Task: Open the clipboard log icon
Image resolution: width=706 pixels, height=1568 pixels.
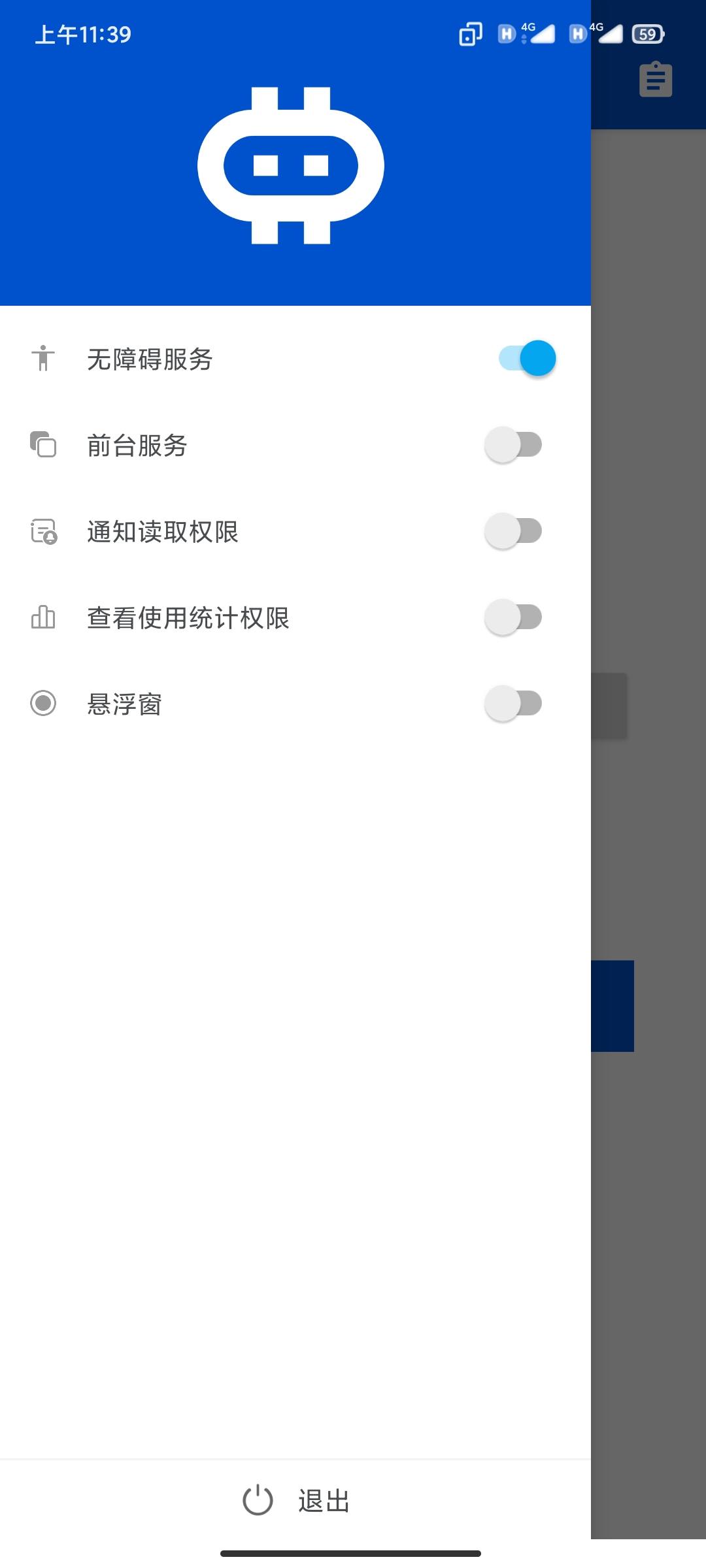Action: 655,80
